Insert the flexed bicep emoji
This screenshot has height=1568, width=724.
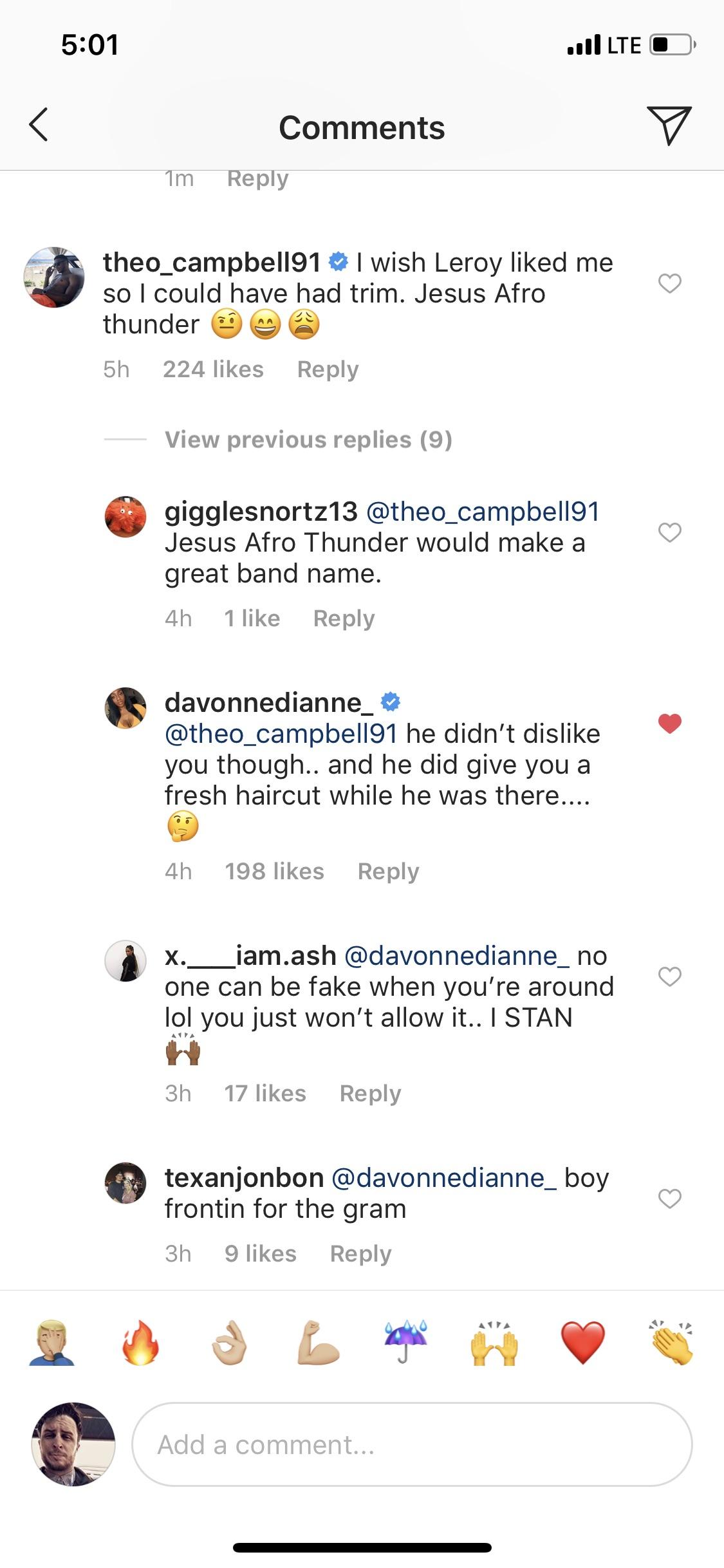click(318, 1343)
